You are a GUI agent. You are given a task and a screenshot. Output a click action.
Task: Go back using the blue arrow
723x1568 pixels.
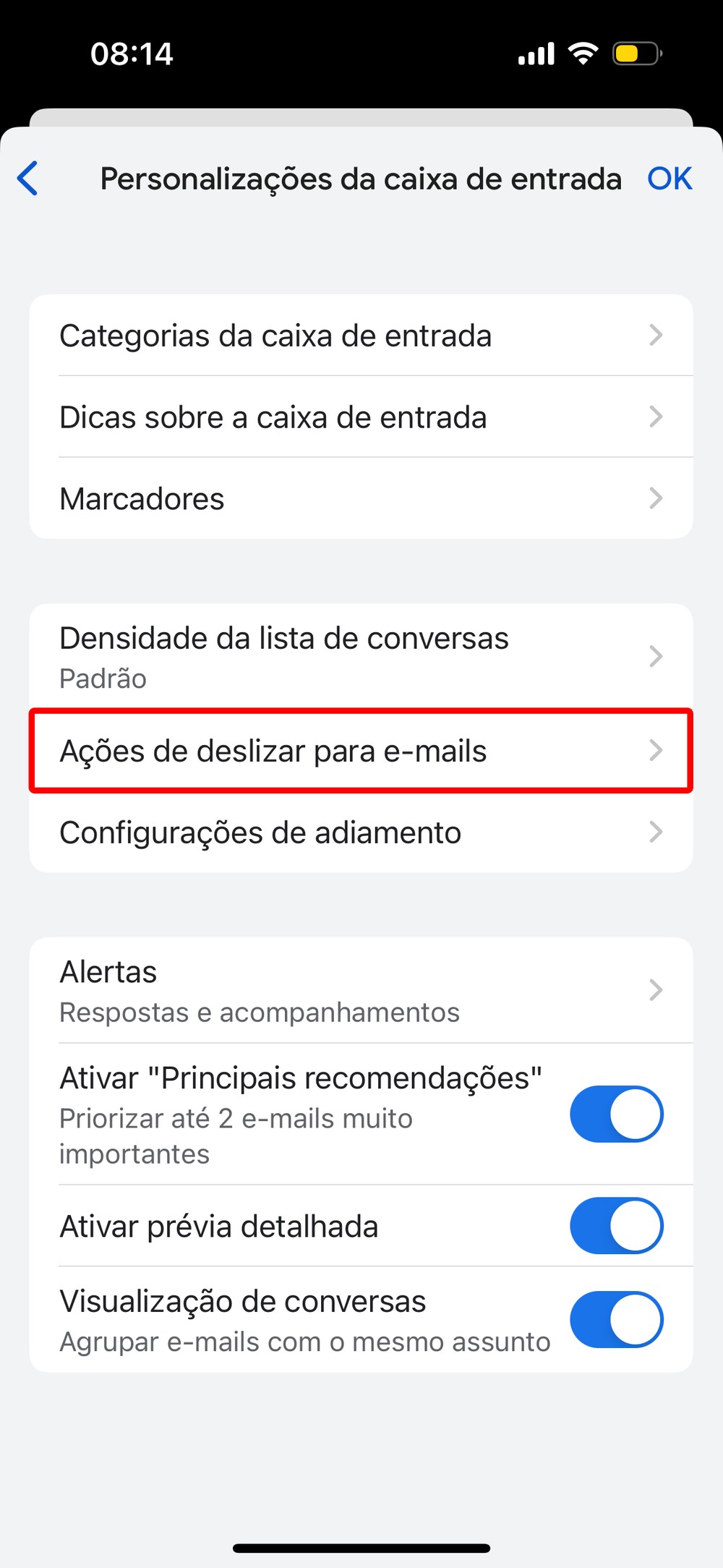(28, 178)
